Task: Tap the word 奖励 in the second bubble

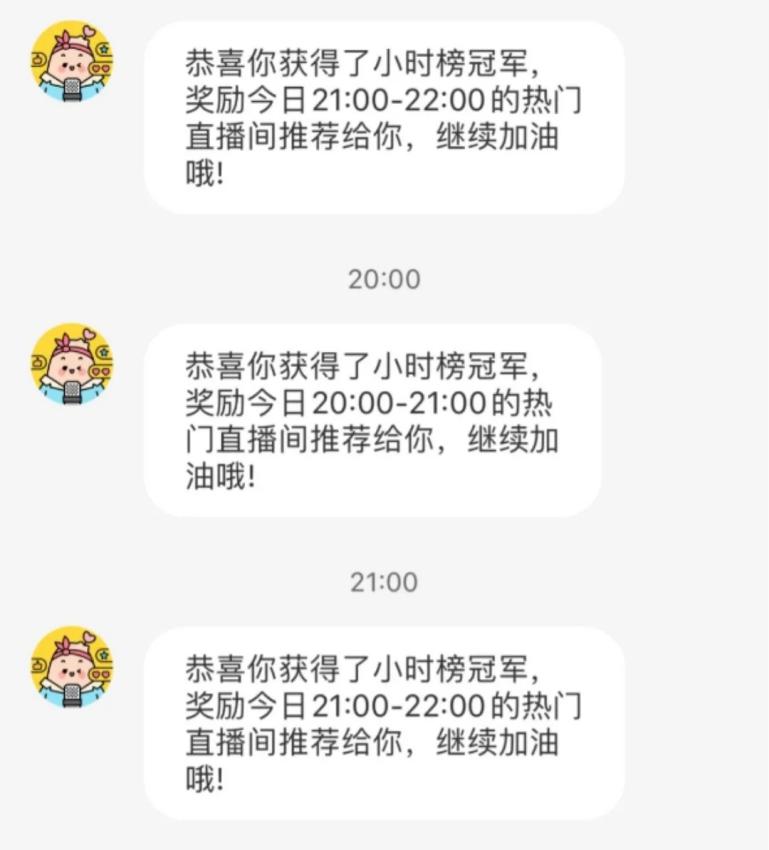Action: coord(213,404)
